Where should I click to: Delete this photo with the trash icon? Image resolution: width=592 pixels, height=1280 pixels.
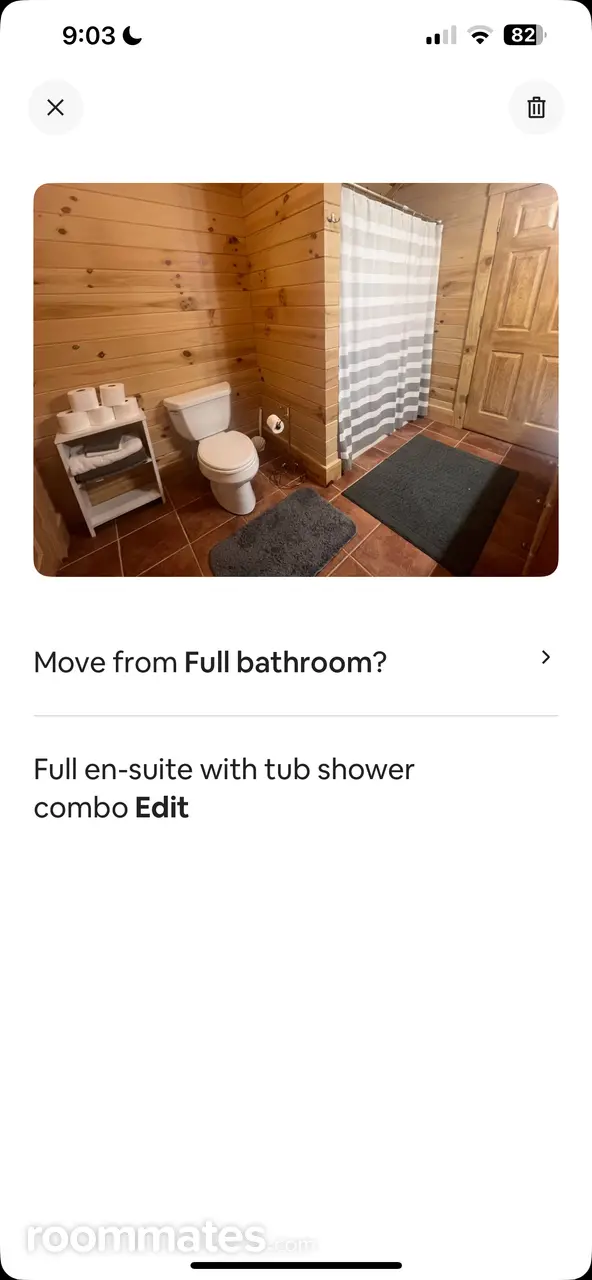(537, 107)
